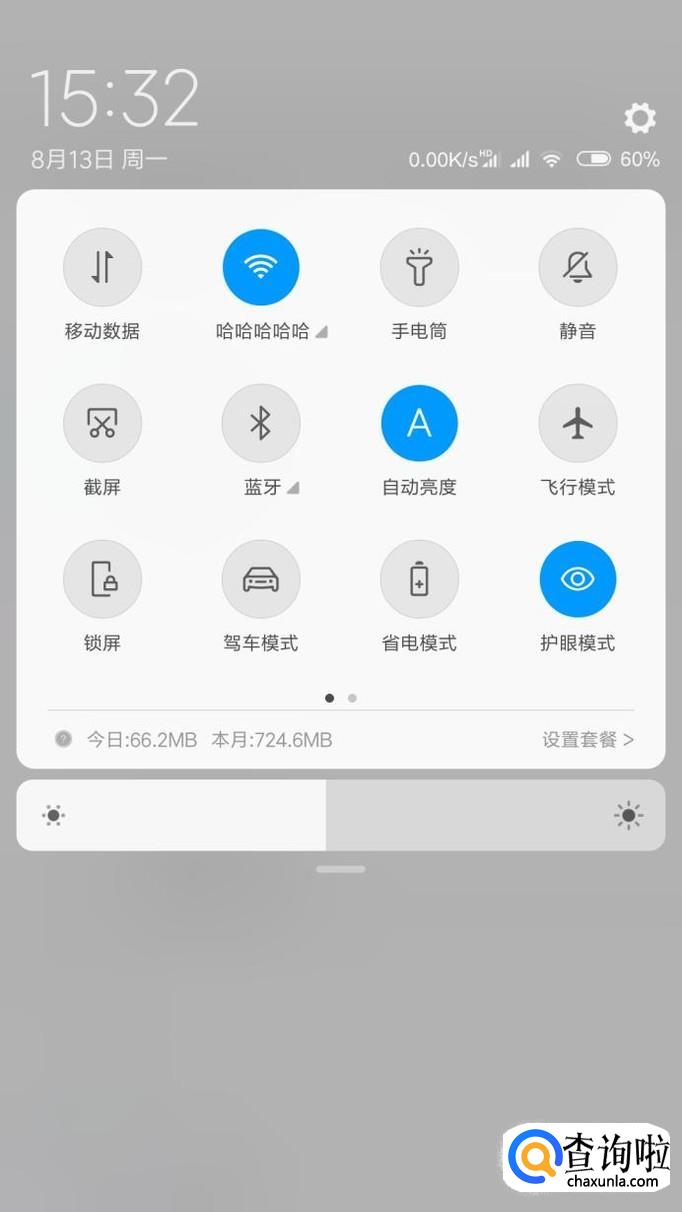Disable auto brightness (自动亮度)
The image size is (682, 1212).
(x=419, y=424)
